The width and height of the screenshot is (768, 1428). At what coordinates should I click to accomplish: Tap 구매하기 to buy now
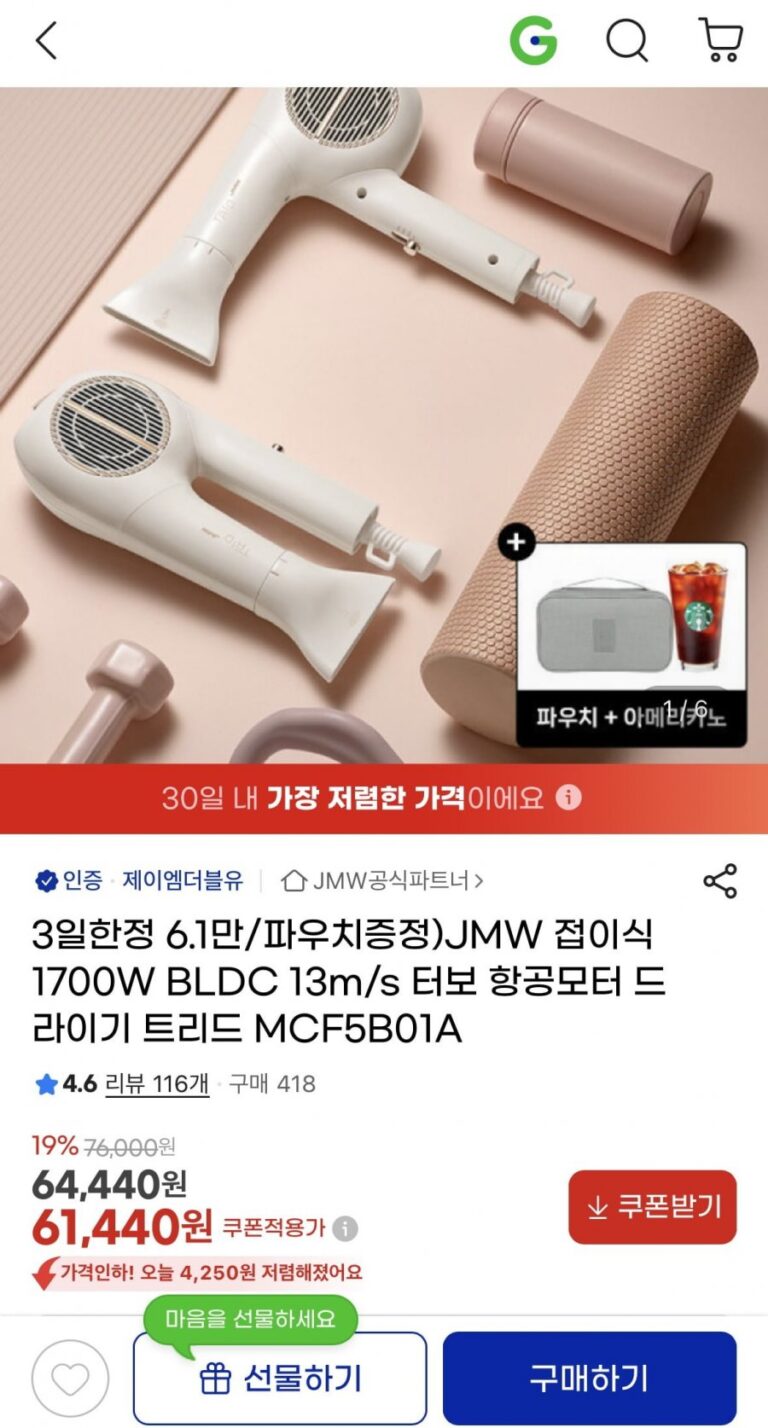click(589, 1378)
